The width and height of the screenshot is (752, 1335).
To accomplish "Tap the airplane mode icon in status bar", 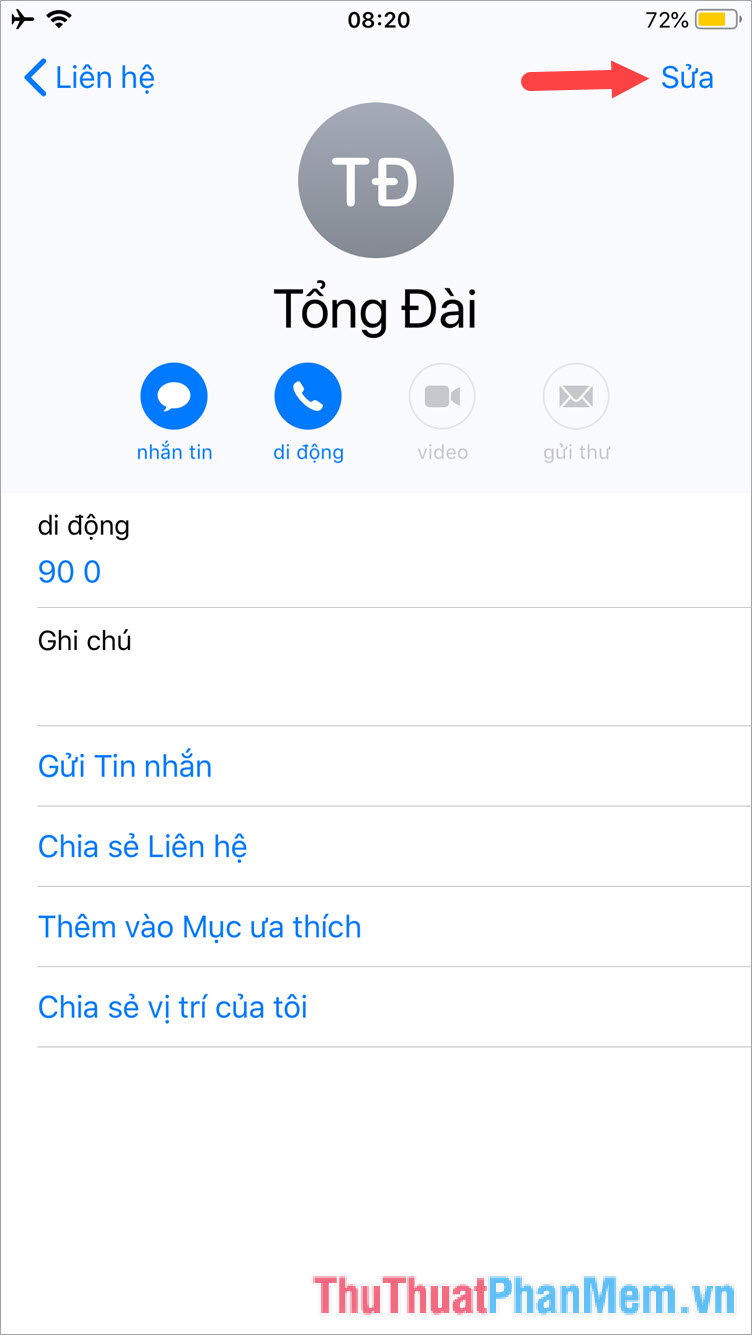I will click(22, 18).
